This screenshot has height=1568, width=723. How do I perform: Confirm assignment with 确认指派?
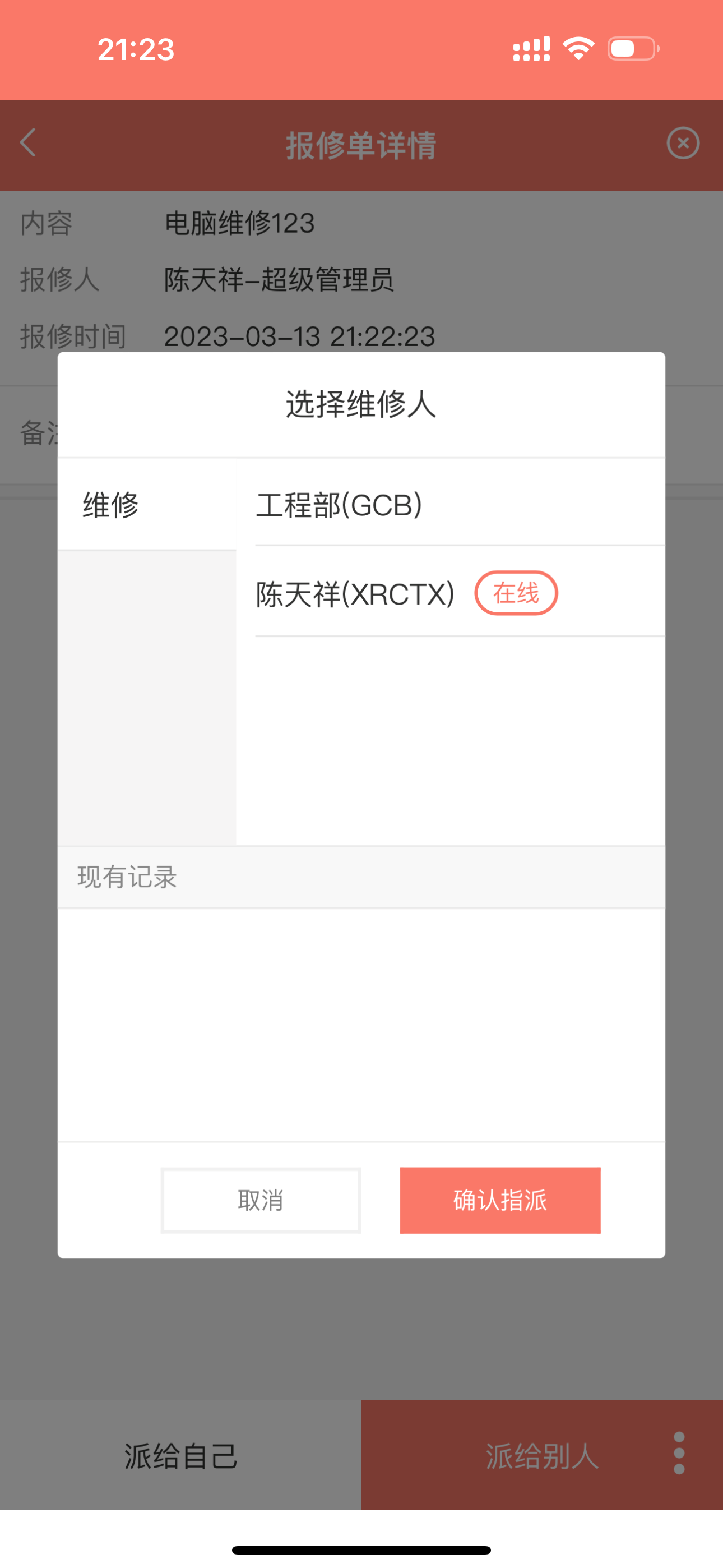(x=499, y=1200)
